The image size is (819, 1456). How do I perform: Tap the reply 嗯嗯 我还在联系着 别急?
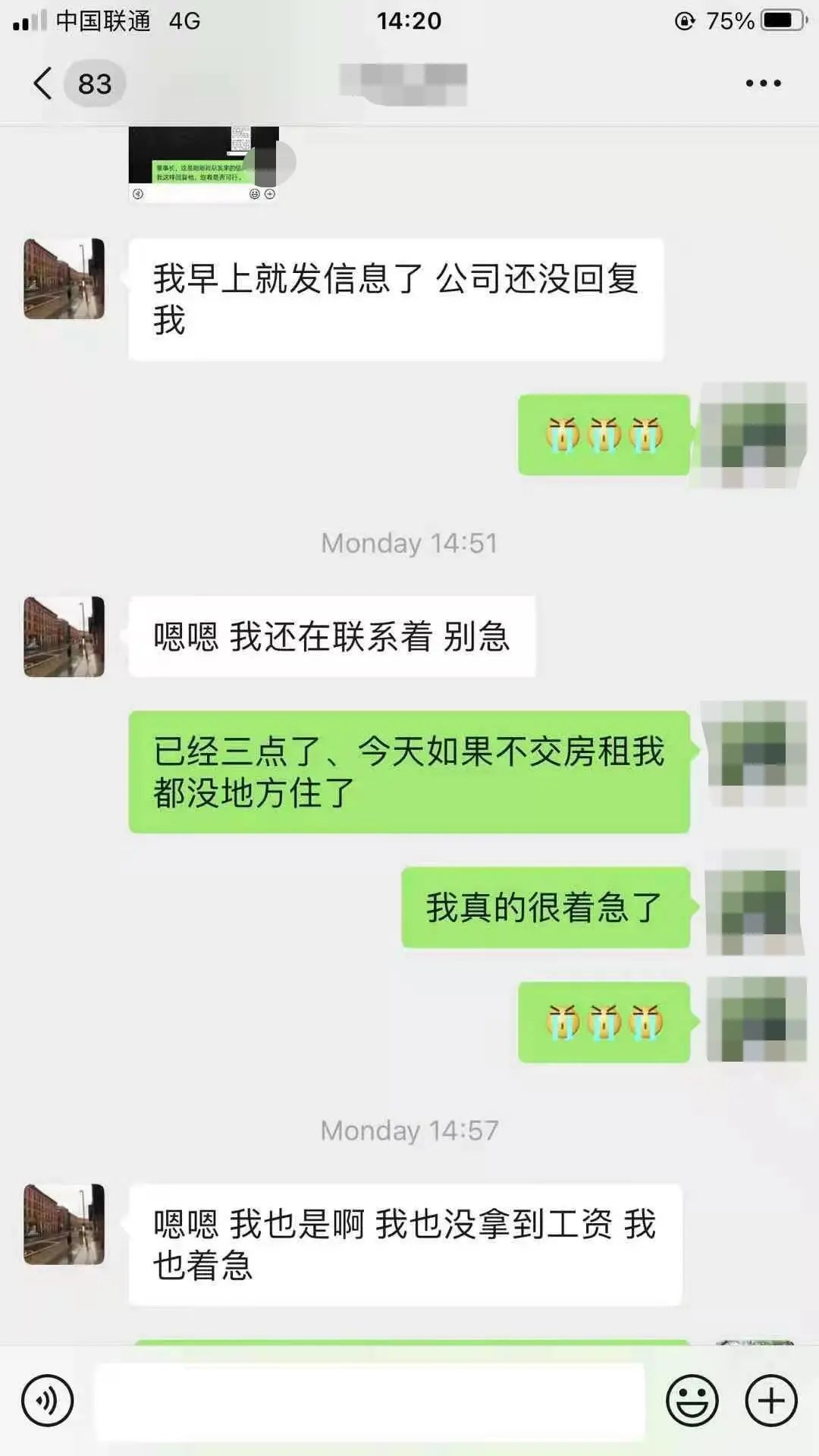coord(330,637)
